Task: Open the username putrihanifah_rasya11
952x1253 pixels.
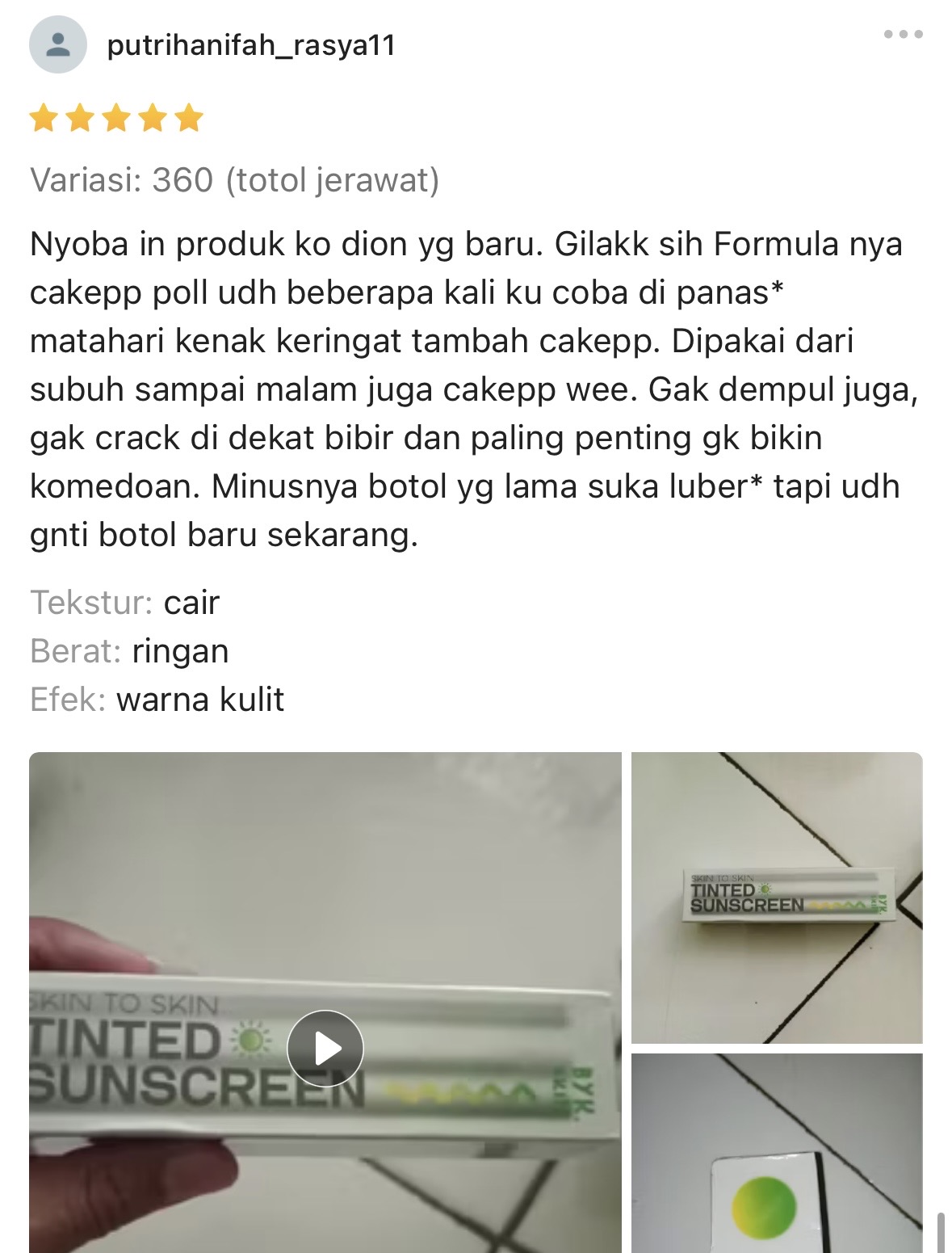Action: (x=251, y=45)
